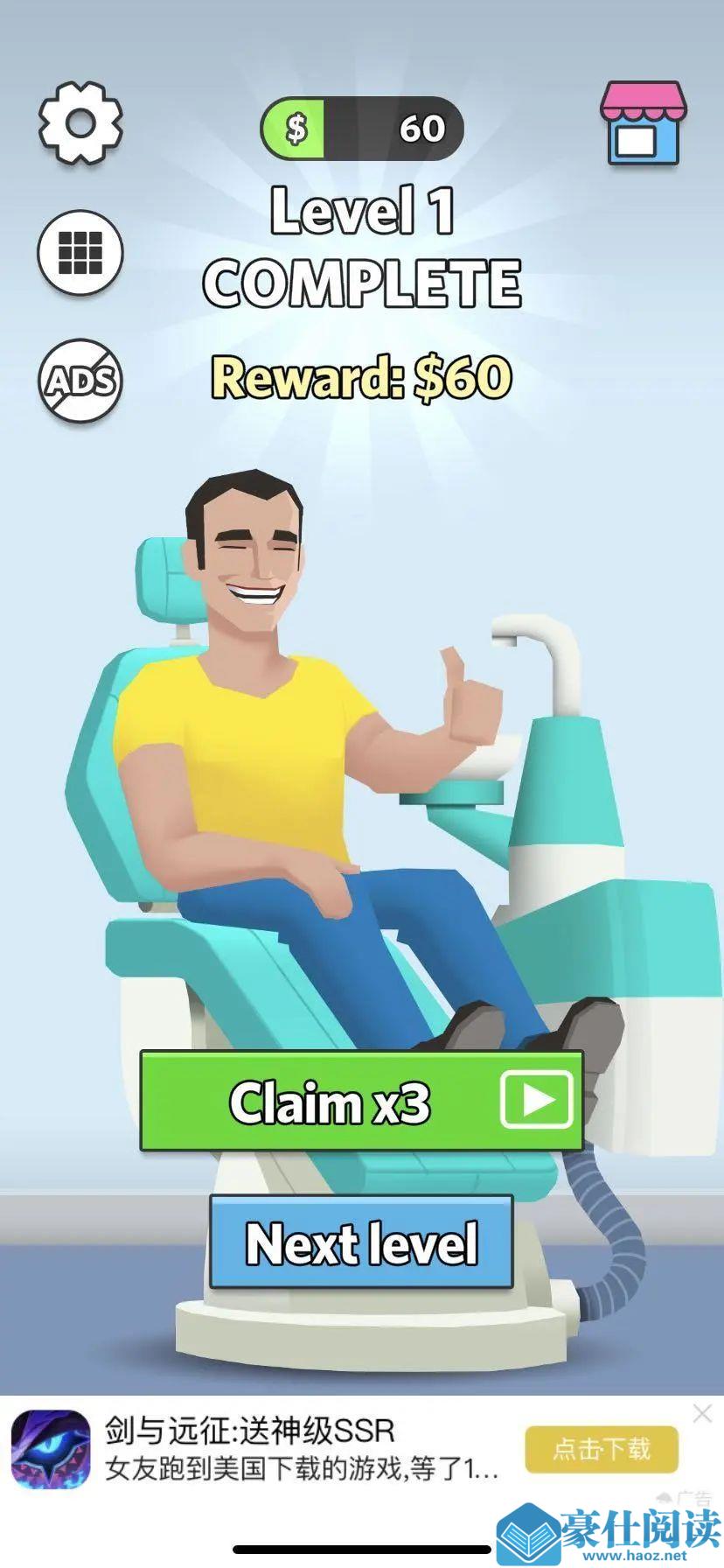Tap the ad's yellow 点击下载 button
Viewport: 724px width, 1568px height.
coord(602,1448)
